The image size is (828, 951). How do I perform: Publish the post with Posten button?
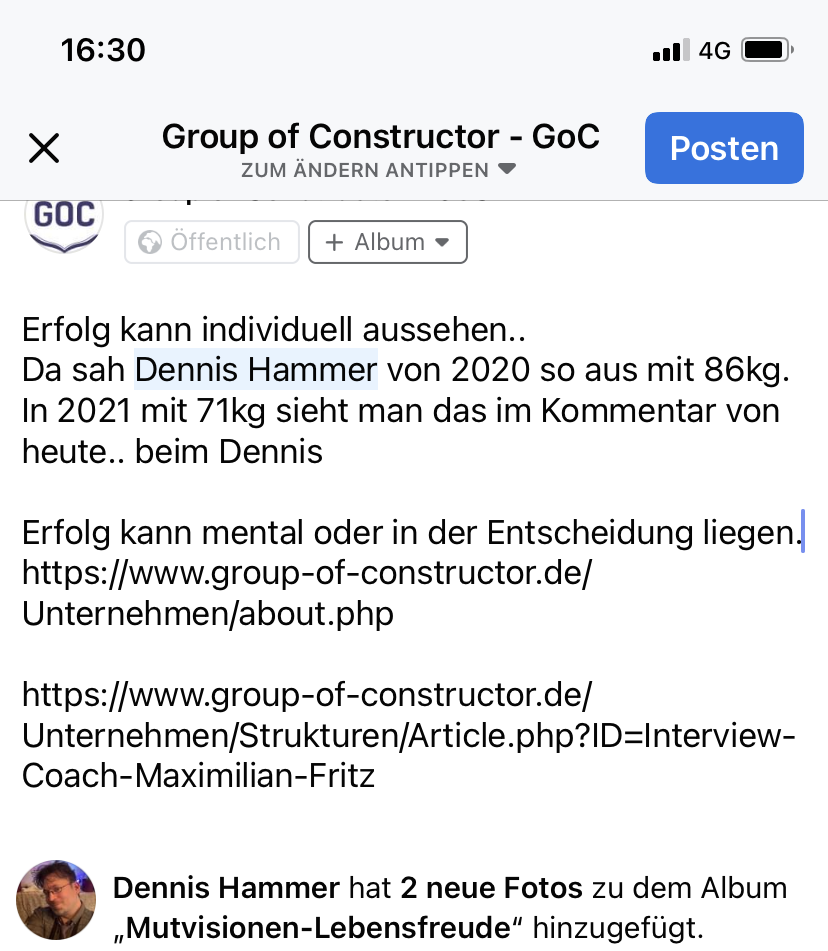723,148
